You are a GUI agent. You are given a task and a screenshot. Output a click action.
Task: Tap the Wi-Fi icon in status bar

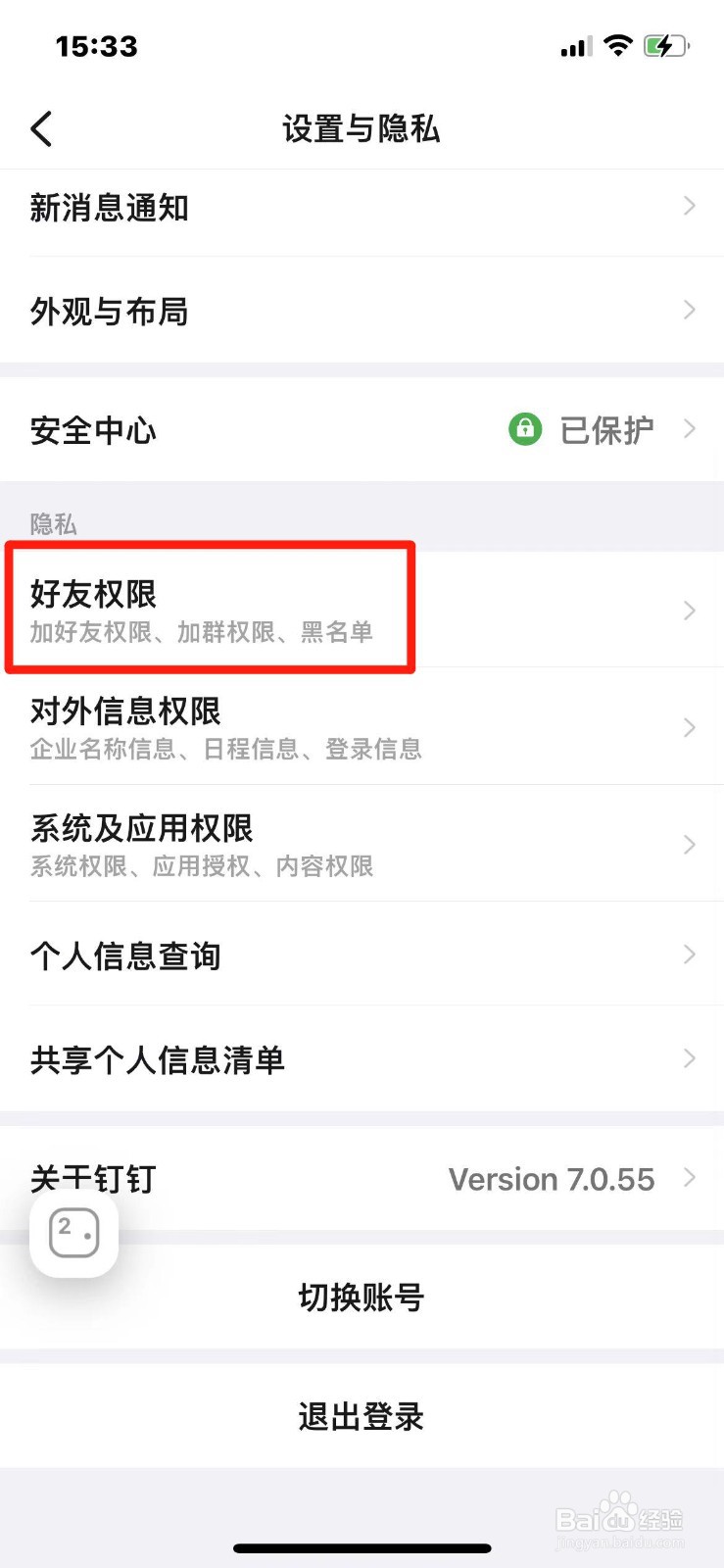[x=619, y=44]
